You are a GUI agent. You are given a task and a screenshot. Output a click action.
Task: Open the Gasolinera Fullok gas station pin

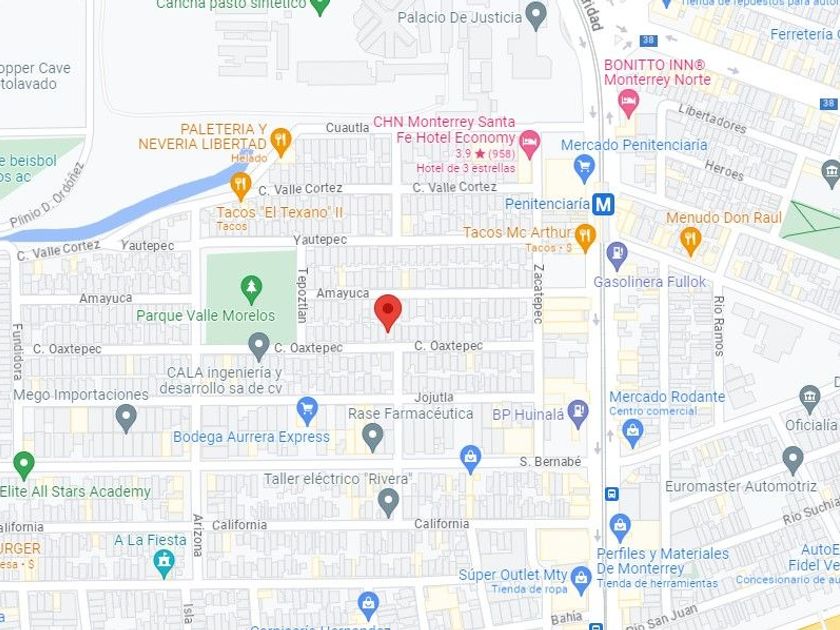click(x=617, y=256)
